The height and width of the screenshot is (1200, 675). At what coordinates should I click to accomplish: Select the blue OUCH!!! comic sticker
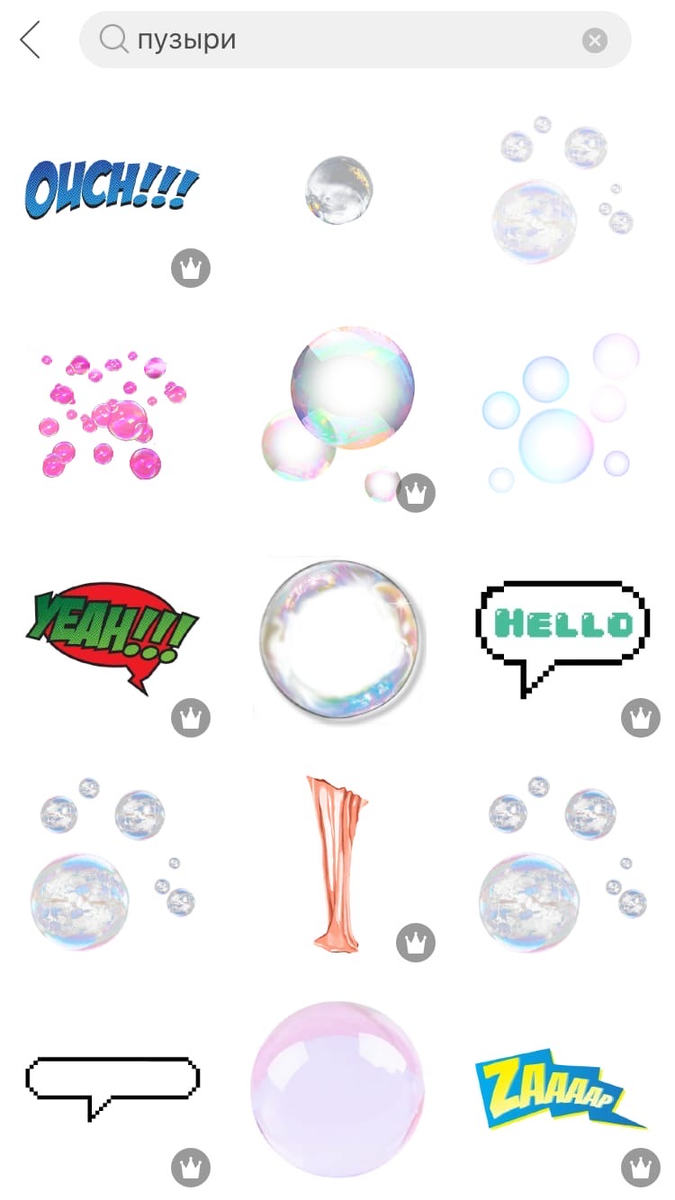(x=111, y=188)
